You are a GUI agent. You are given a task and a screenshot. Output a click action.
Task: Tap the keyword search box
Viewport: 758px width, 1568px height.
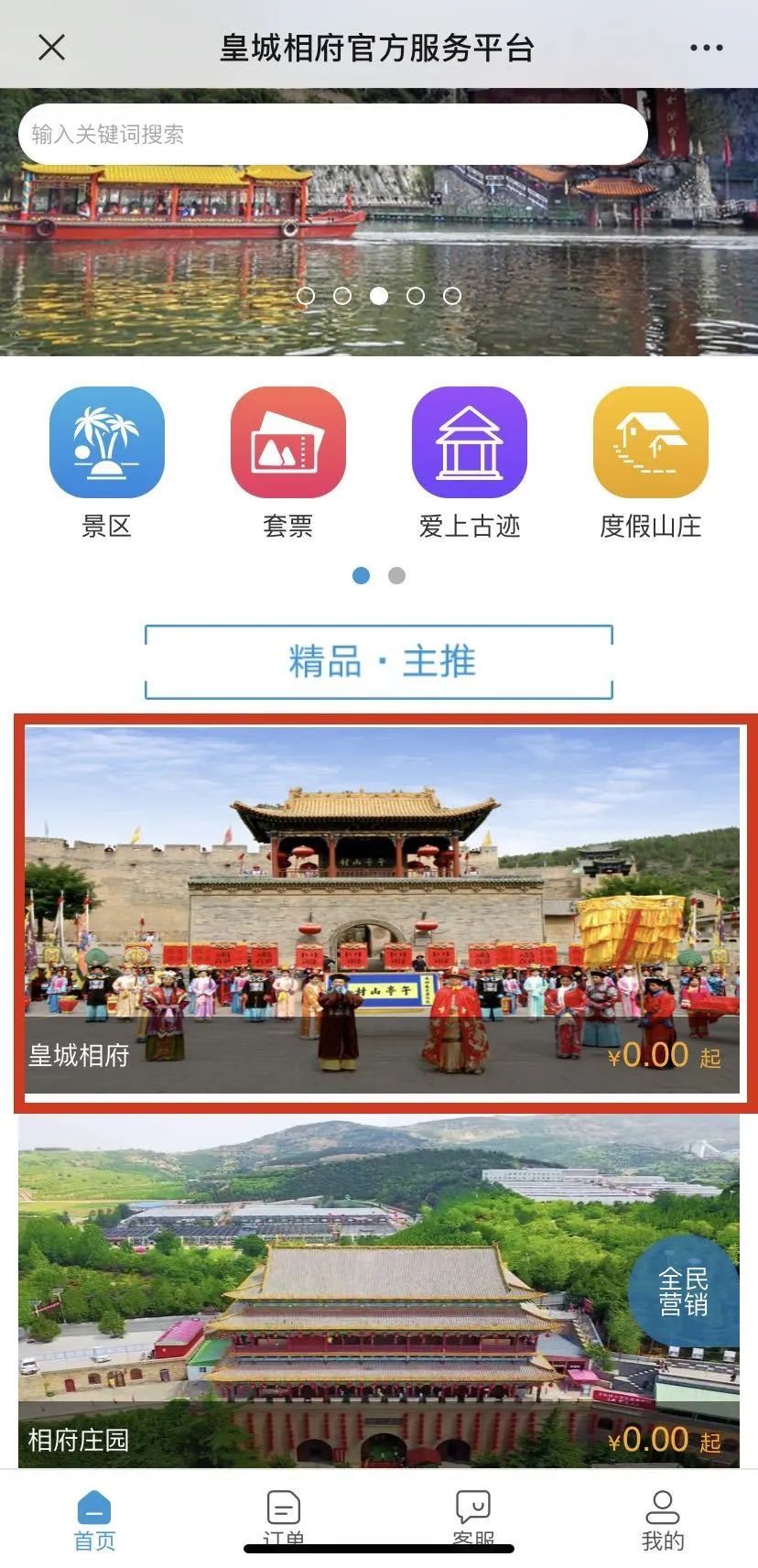pos(333,135)
